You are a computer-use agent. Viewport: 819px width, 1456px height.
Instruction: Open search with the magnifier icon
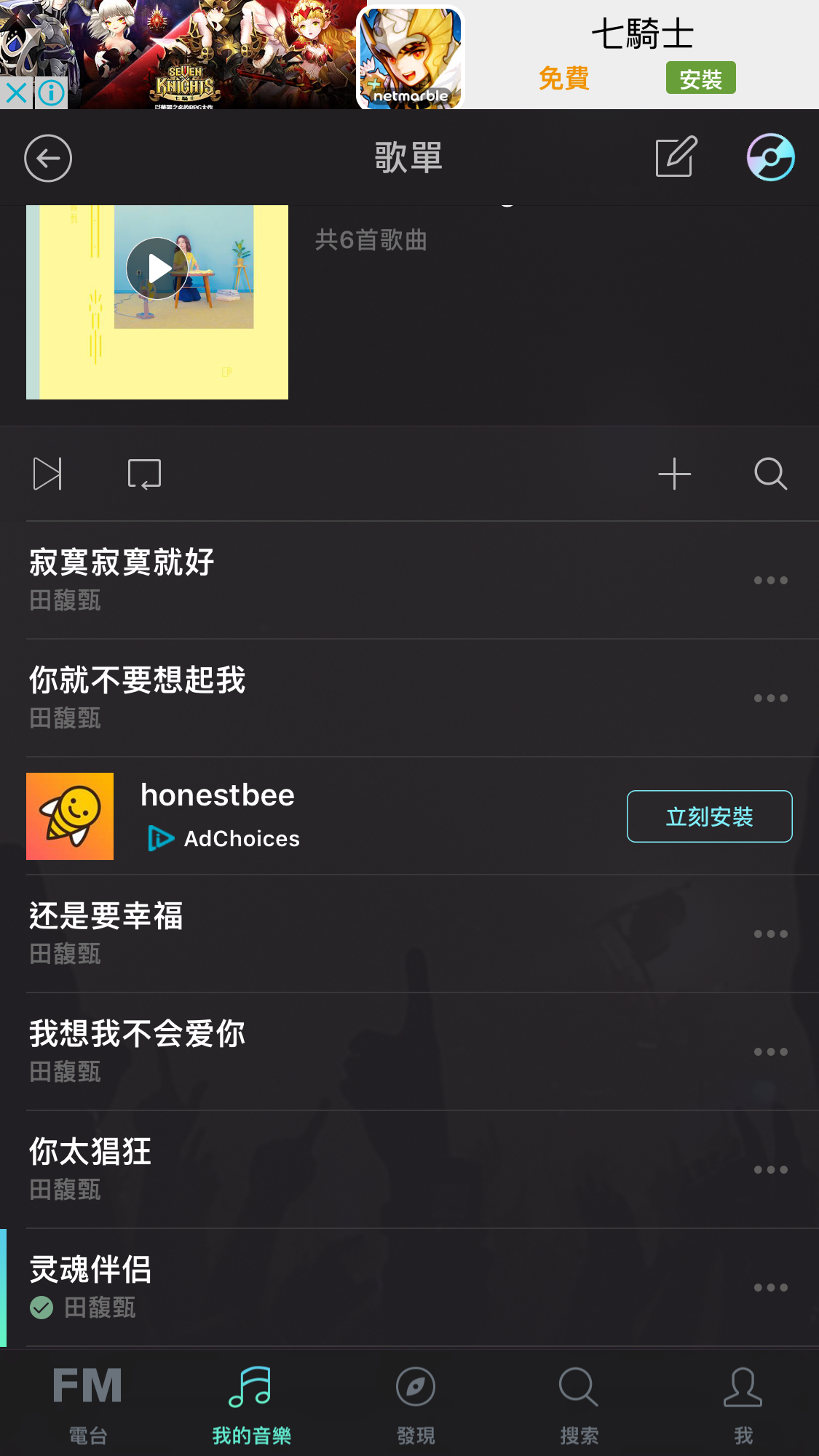tap(770, 473)
